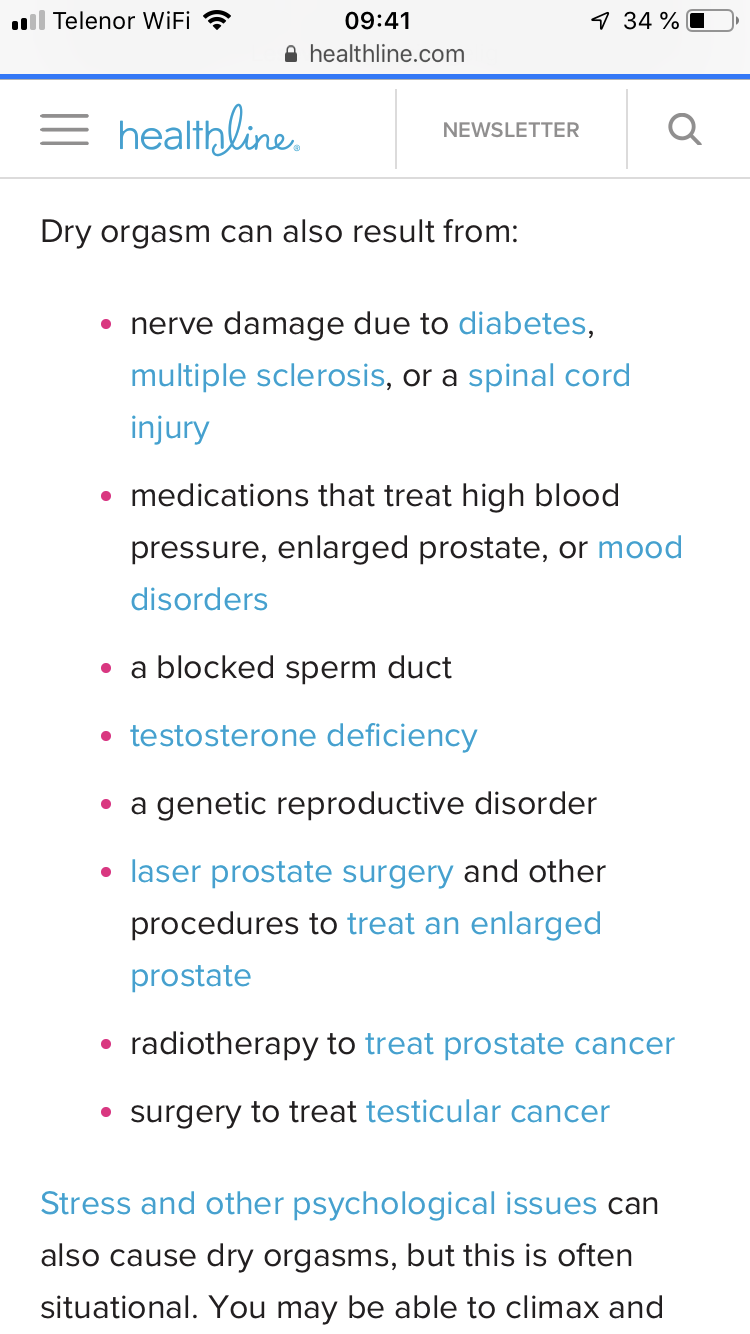Open the testosterone deficiency link
This screenshot has height=1334, width=750.
pyautogui.click(x=303, y=736)
